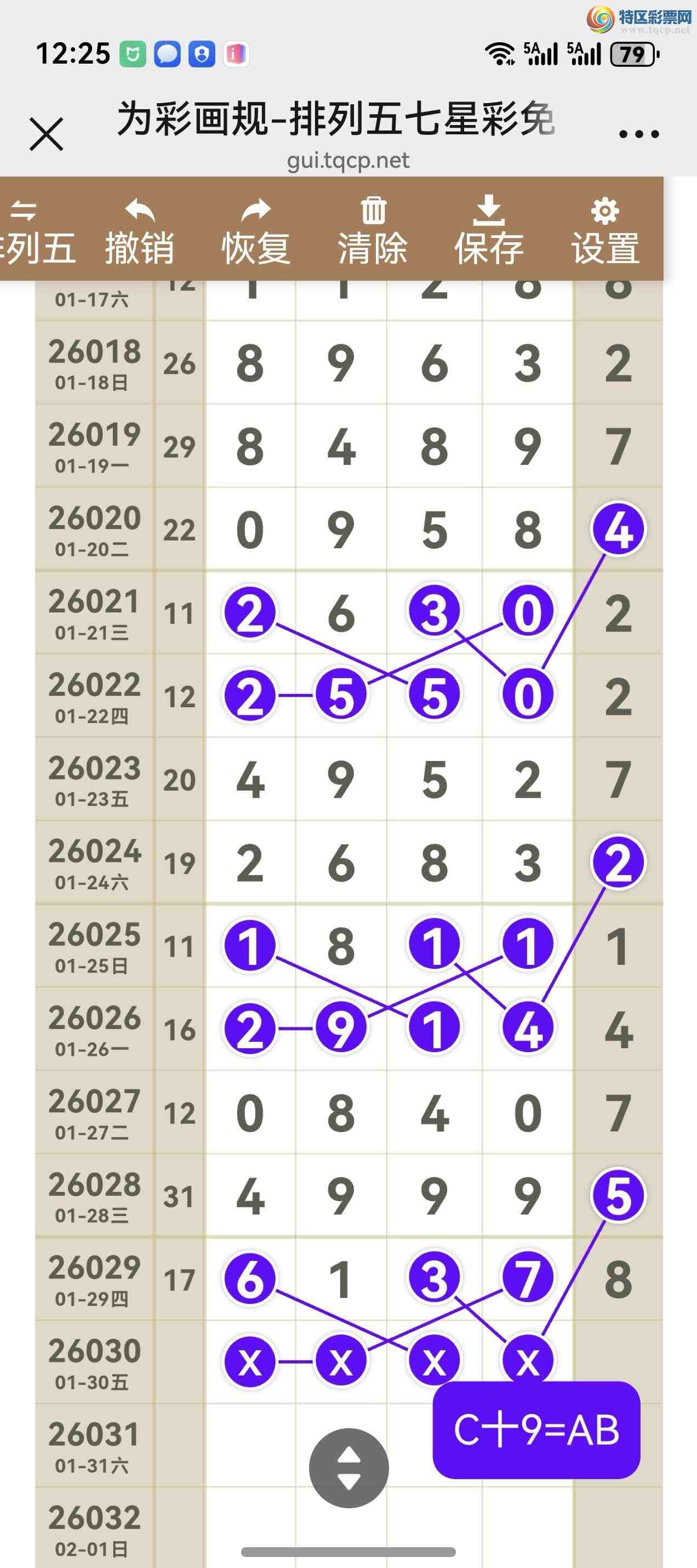Tap the C十9=AB formula button
This screenshot has height=1568, width=697.
point(536,1430)
